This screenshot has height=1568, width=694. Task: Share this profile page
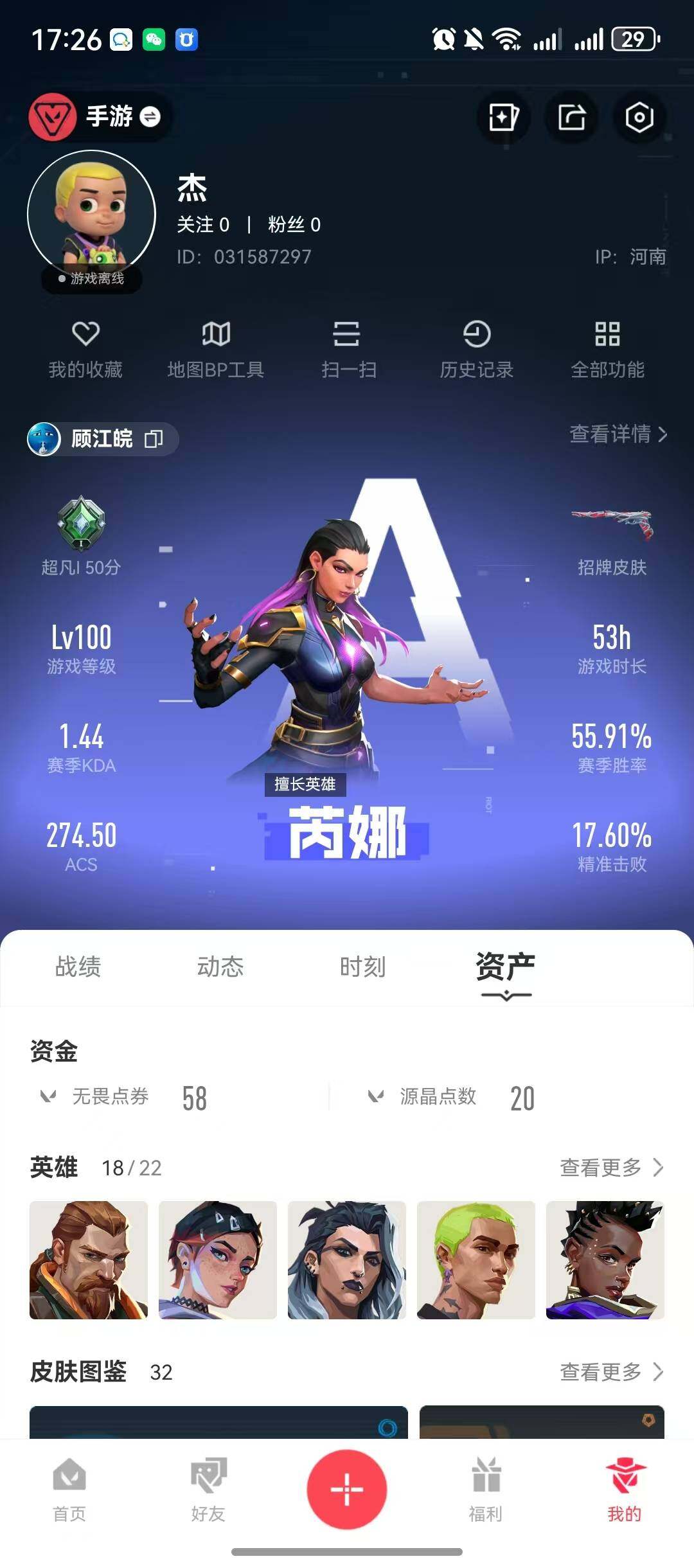coord(571,118)
